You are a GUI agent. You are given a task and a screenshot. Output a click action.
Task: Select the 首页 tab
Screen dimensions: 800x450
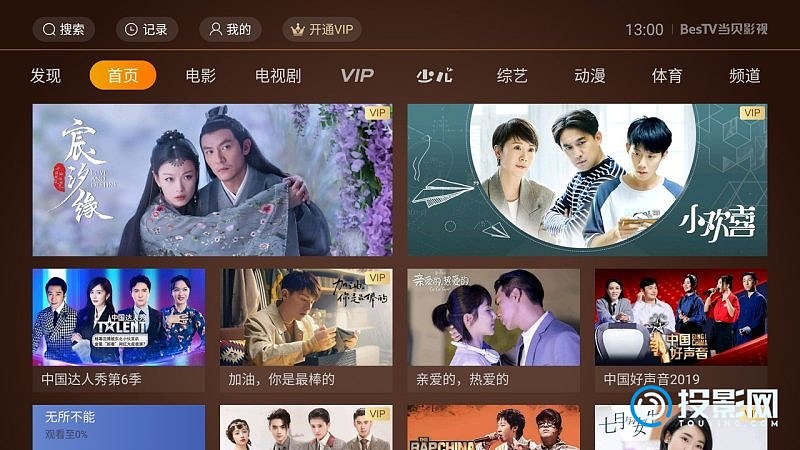coord(123,75)
